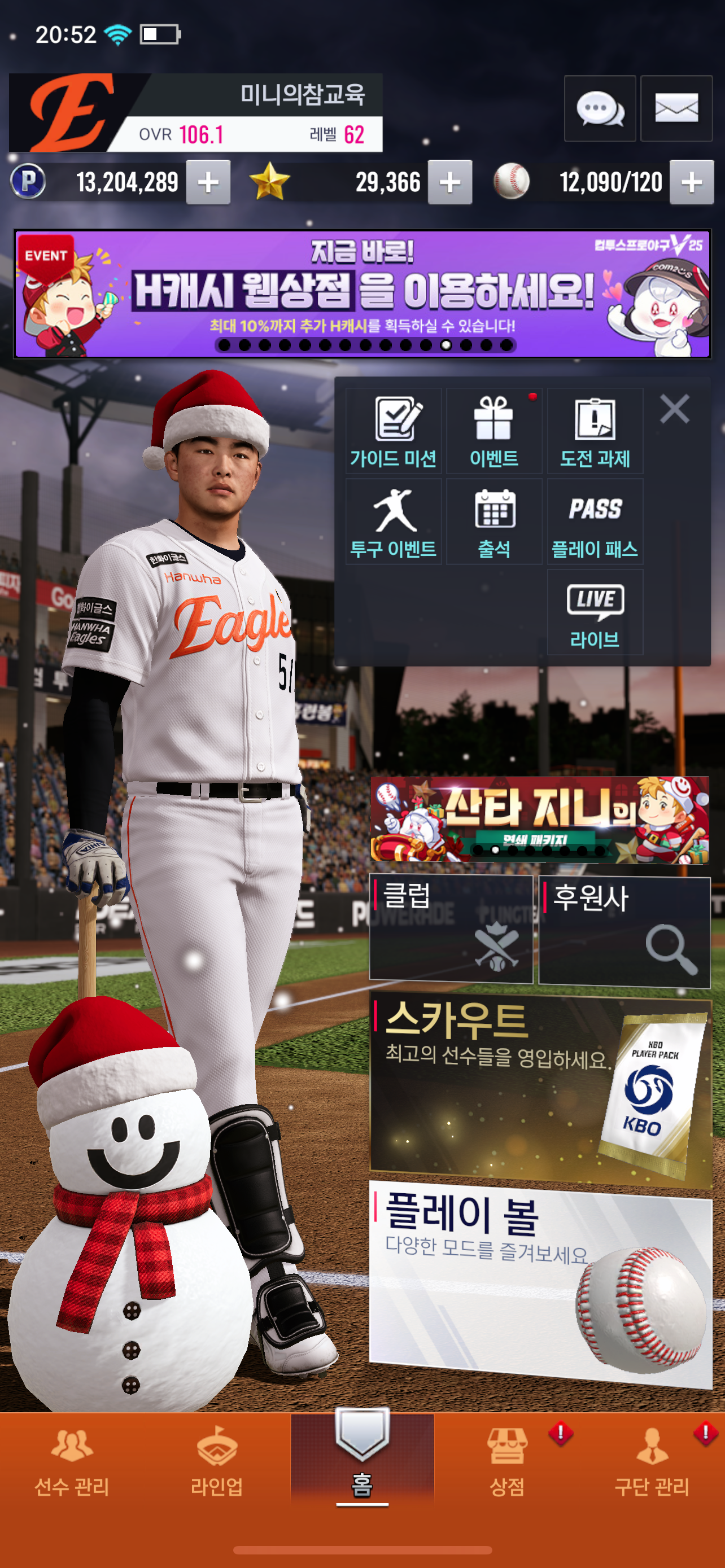Open the 클럽 card

coord(451,928)
